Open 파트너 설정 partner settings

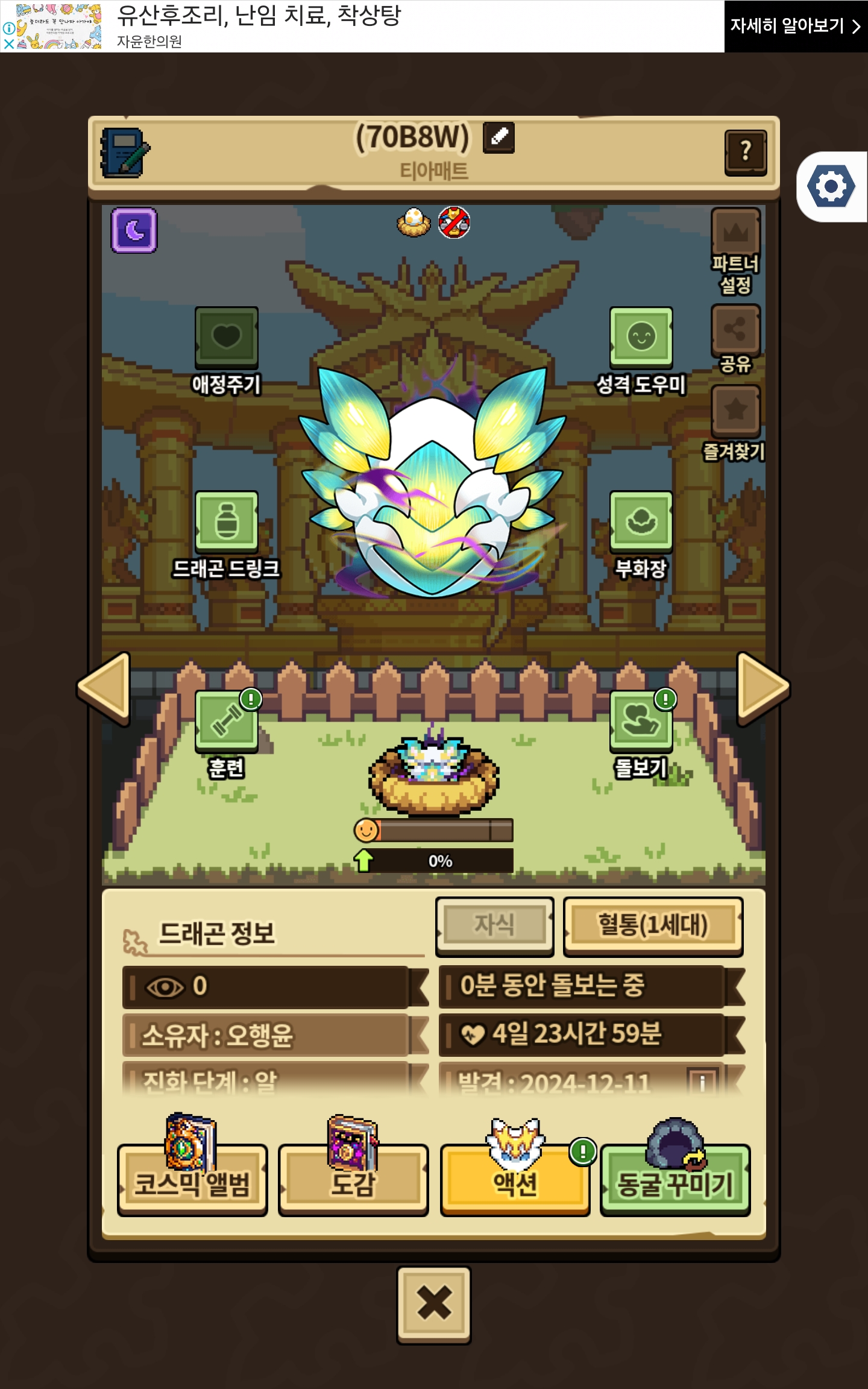[x=735, y=251]
